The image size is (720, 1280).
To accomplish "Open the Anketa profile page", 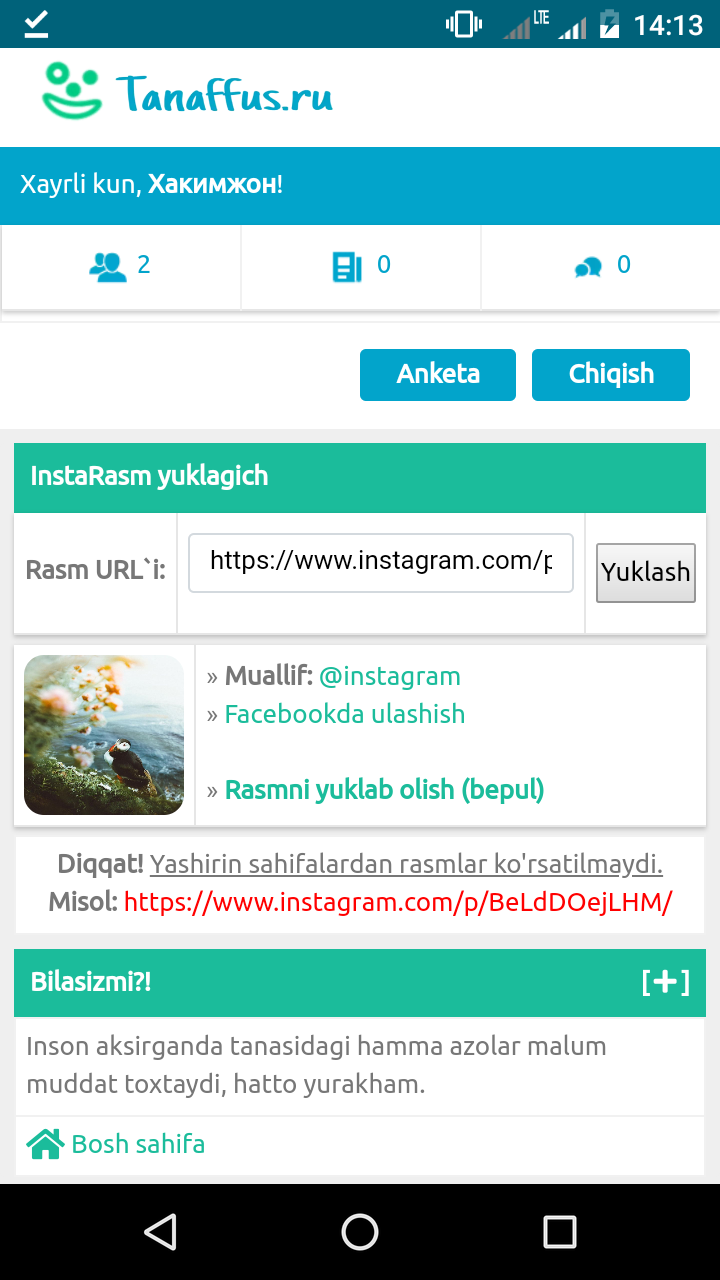I will click(x=438, y=374).
